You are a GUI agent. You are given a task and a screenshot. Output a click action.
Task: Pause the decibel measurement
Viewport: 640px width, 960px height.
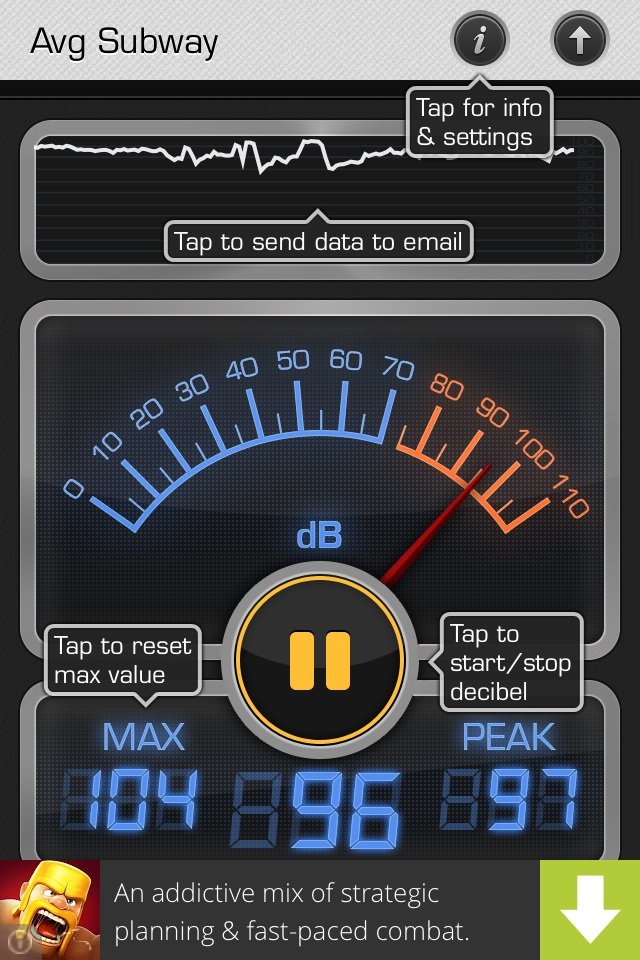tap(320, 659)
